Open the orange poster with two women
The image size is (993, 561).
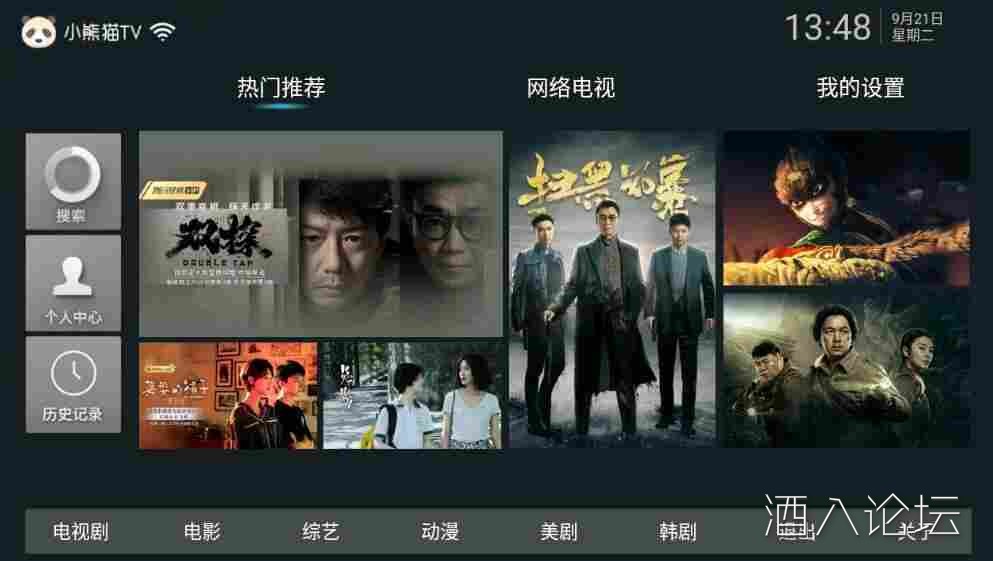click(x=228, y=395)
